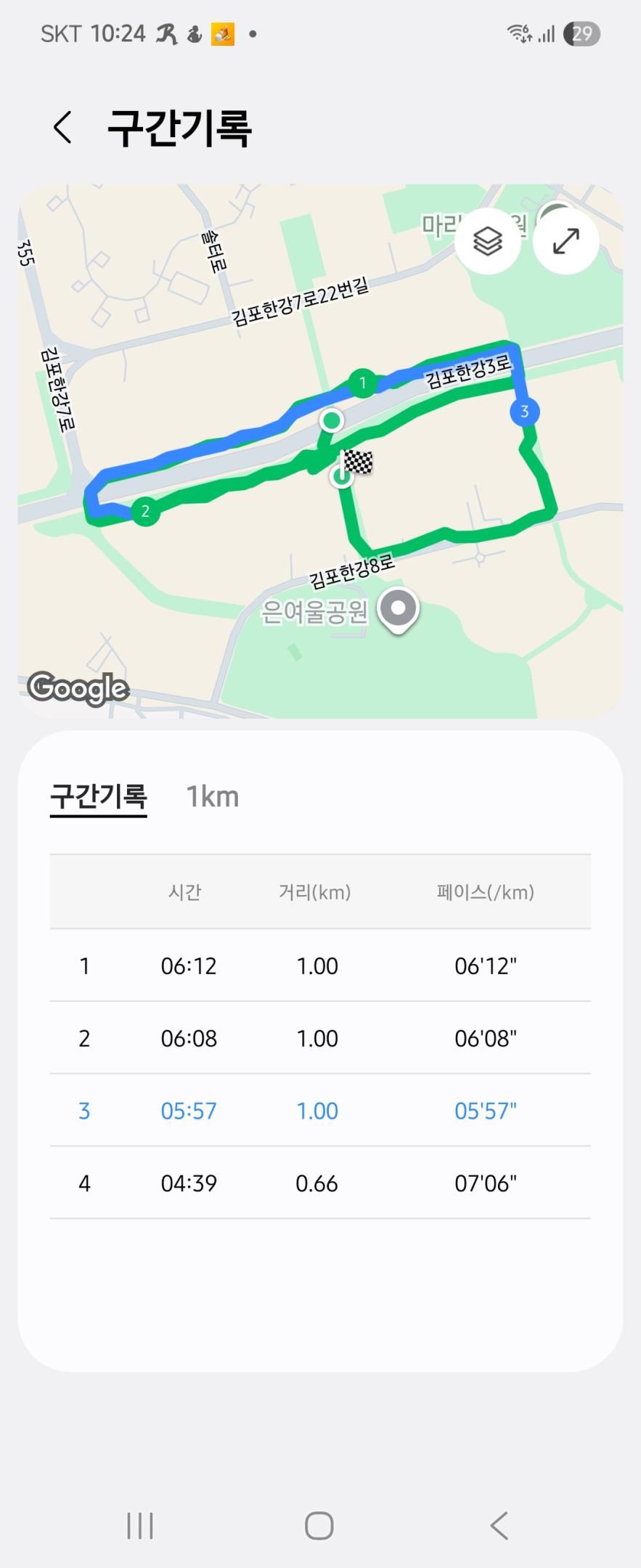Tap the battery indicator showing 29

click(582, 33)
